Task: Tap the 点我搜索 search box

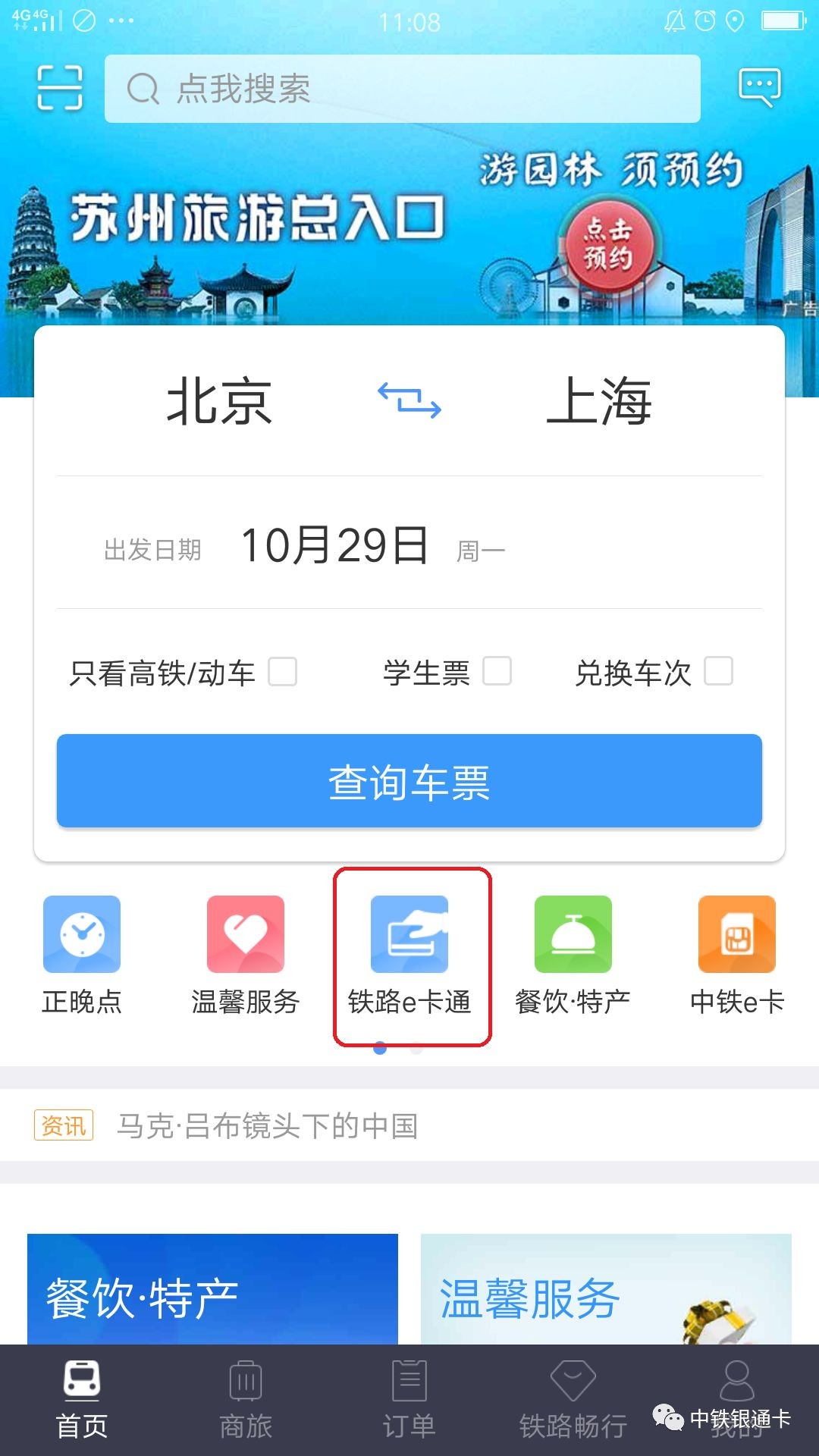Action: 402,89
